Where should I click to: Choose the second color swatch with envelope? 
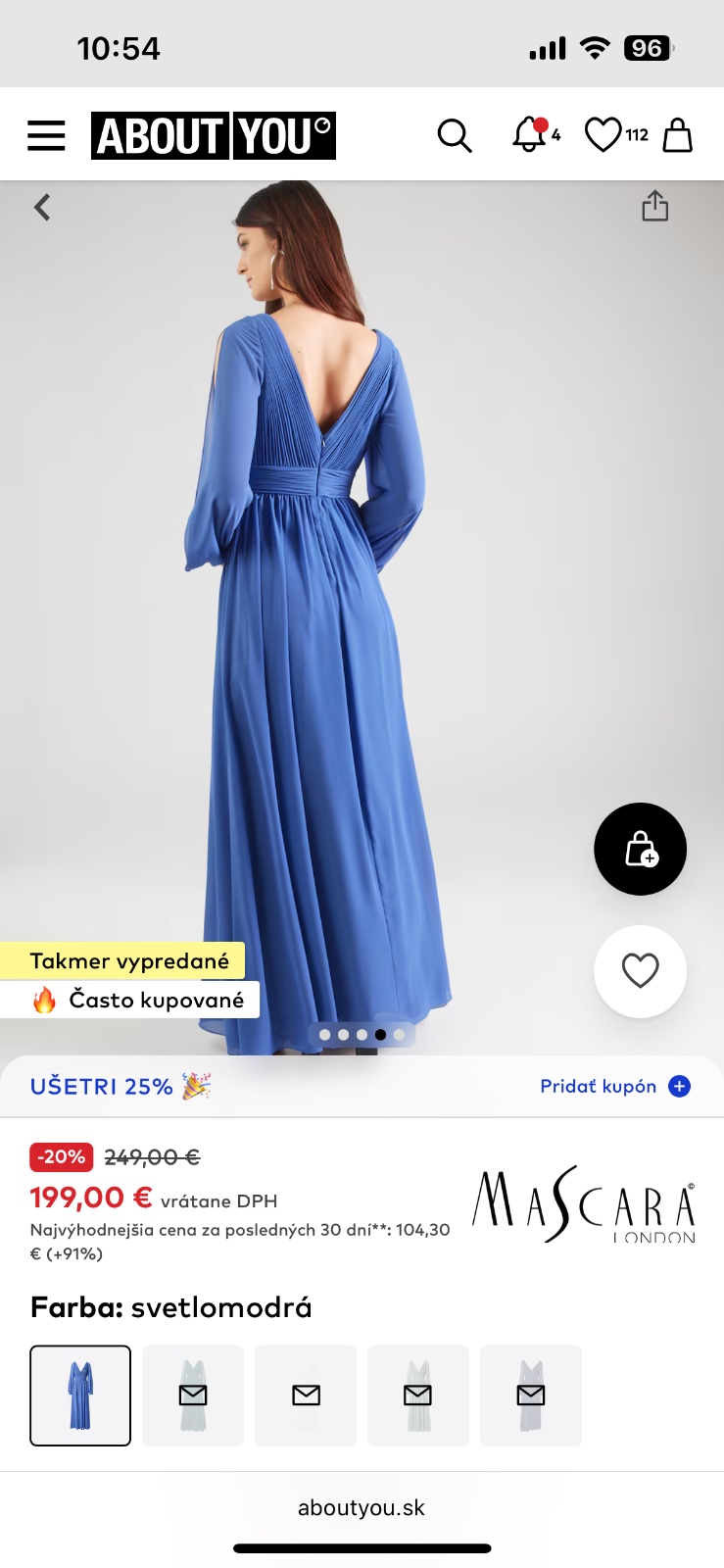[x=193, y=1396]
